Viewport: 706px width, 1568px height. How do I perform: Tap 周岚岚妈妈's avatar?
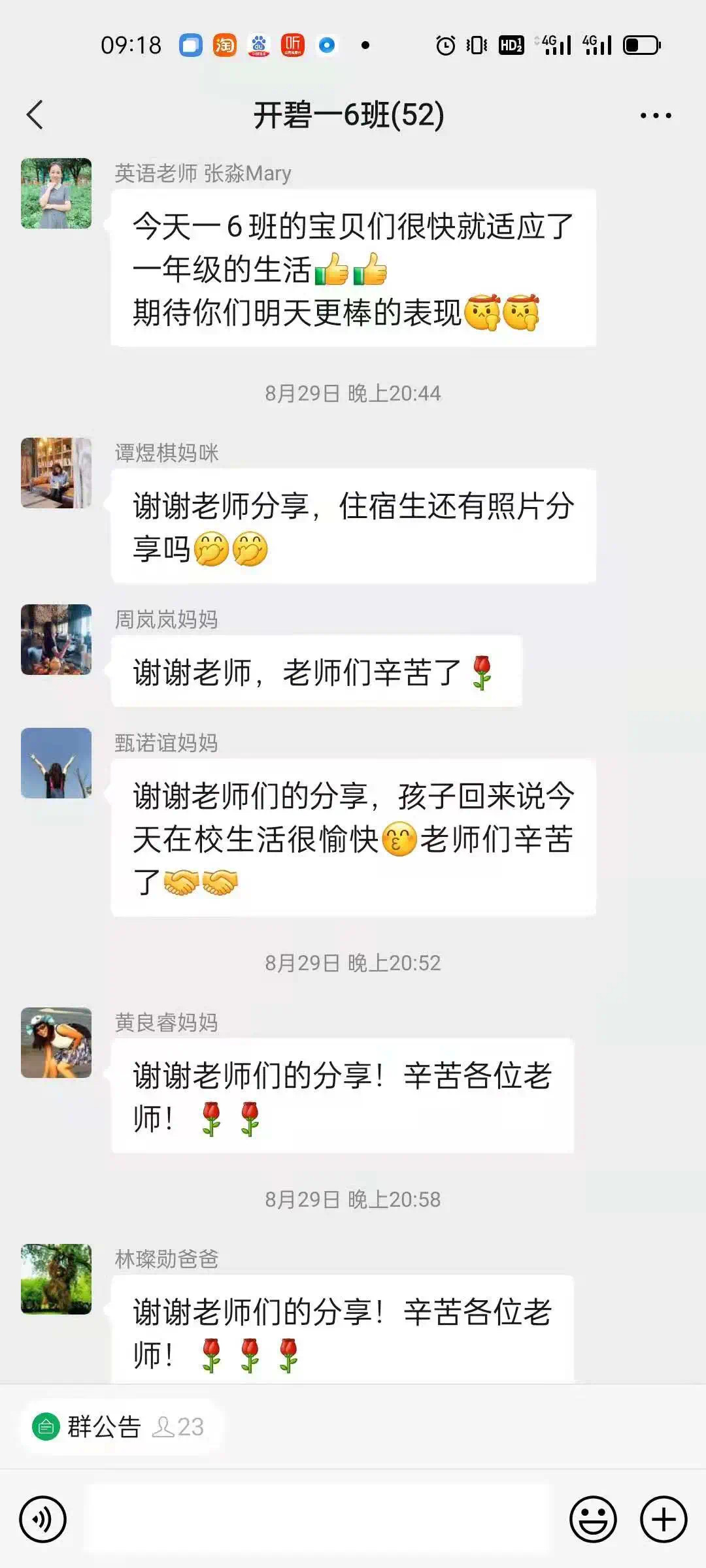click(56, 640)
